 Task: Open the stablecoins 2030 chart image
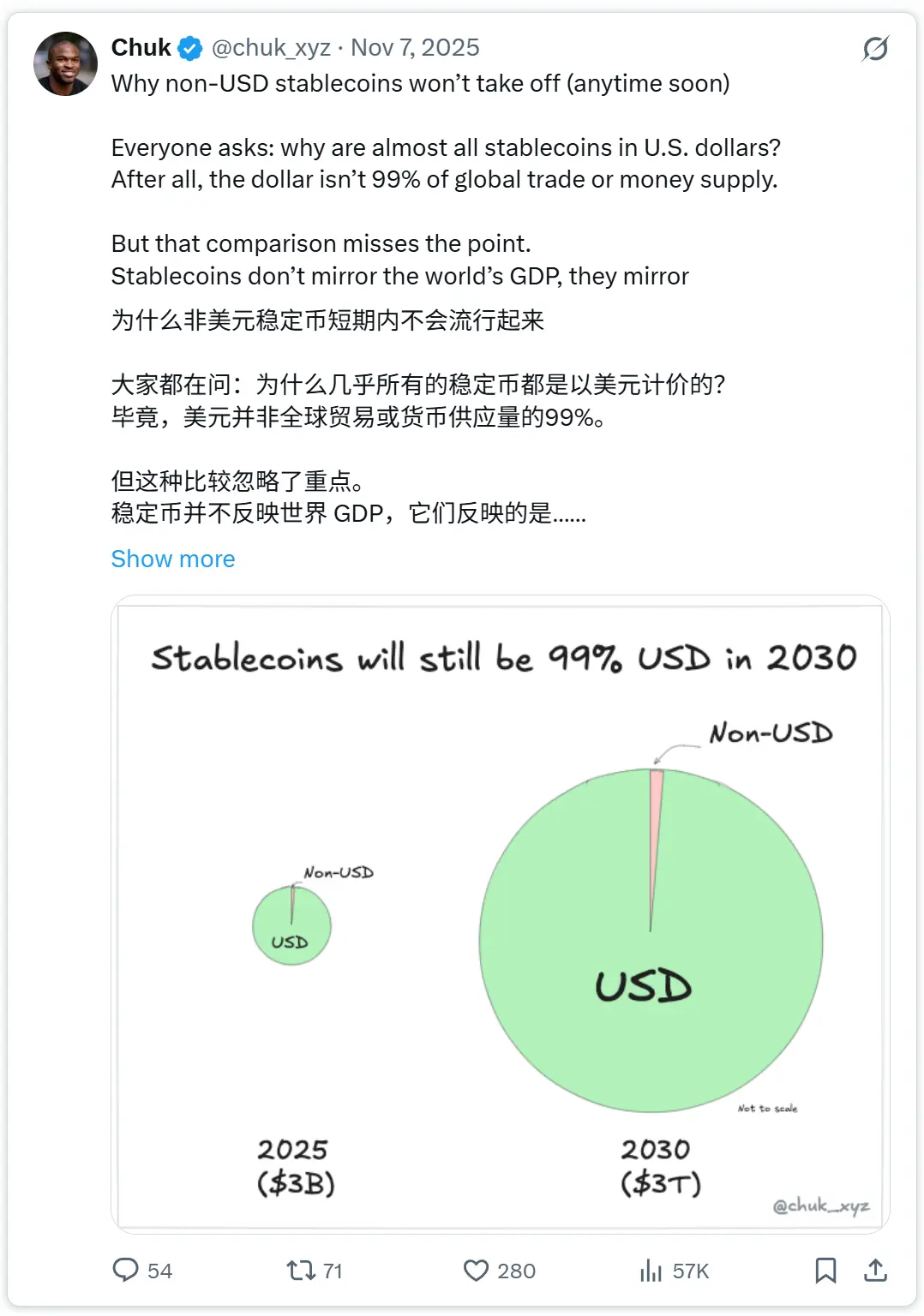pyautogui.click(x=495, y=914)
